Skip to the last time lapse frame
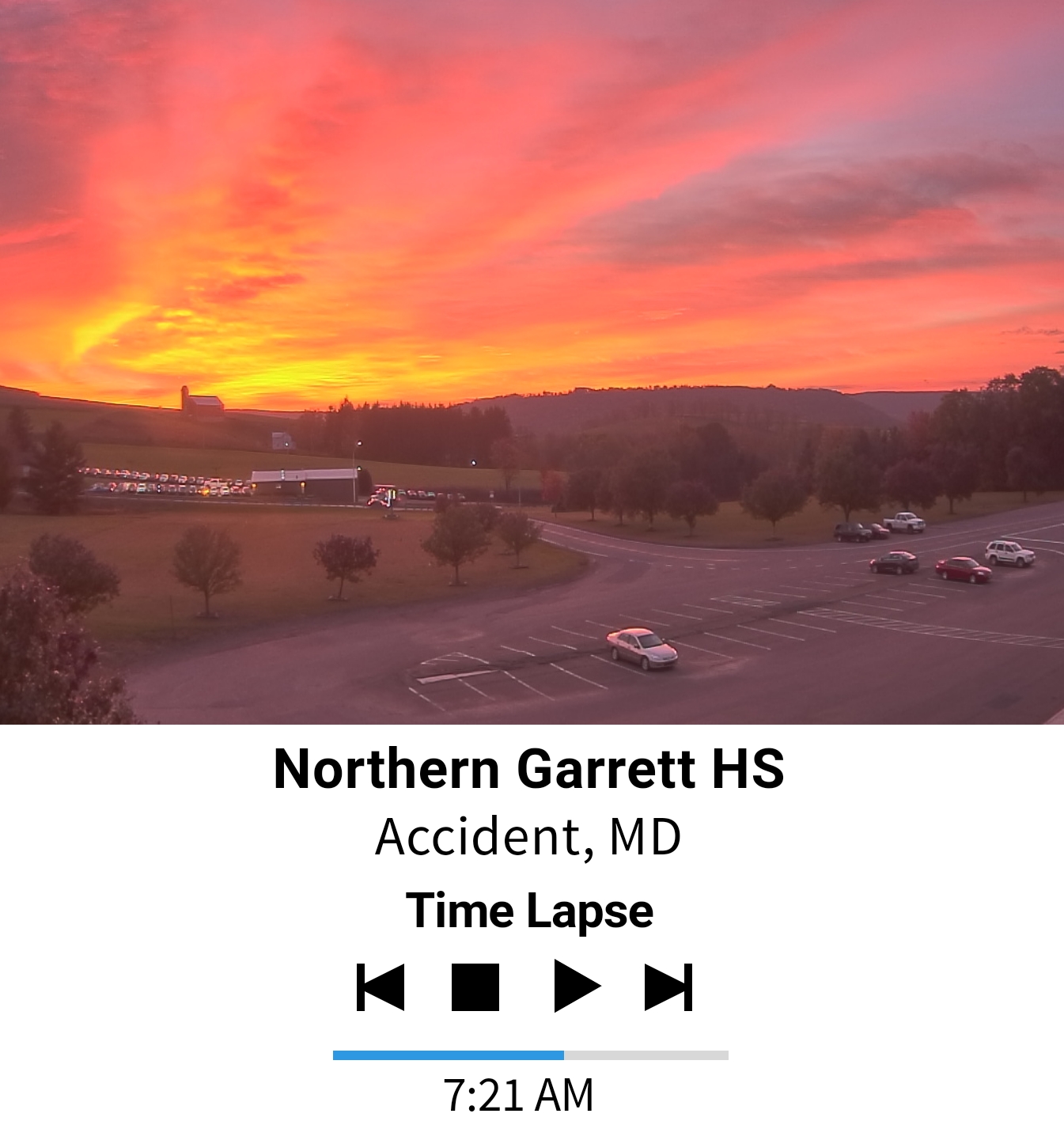 click(x=668, y=987)
